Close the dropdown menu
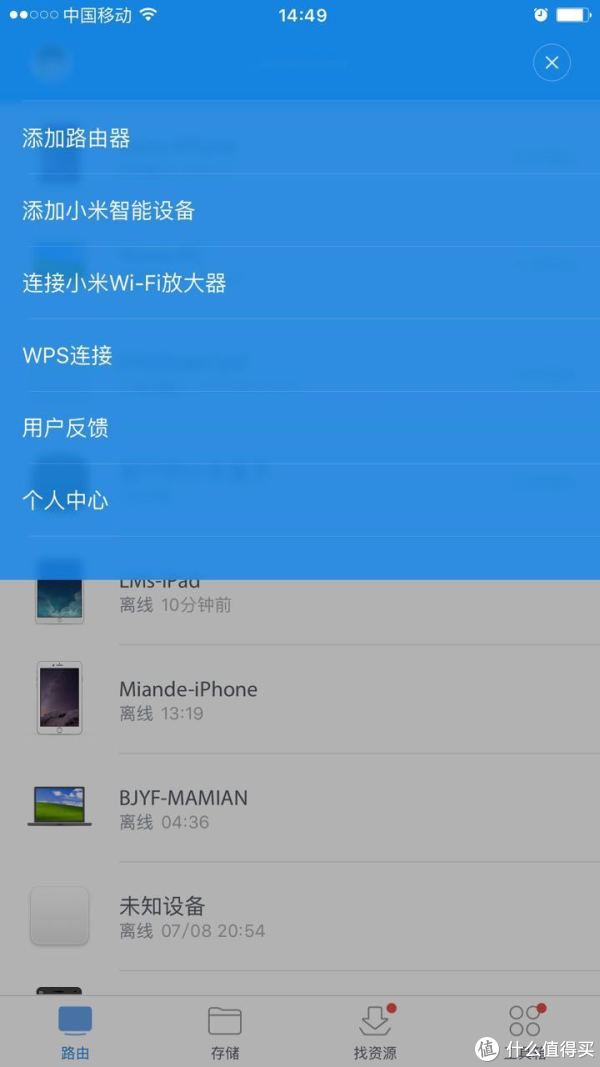Image resolution: width=600 pixels, height=1067 pixels. [x=551, y=63]
